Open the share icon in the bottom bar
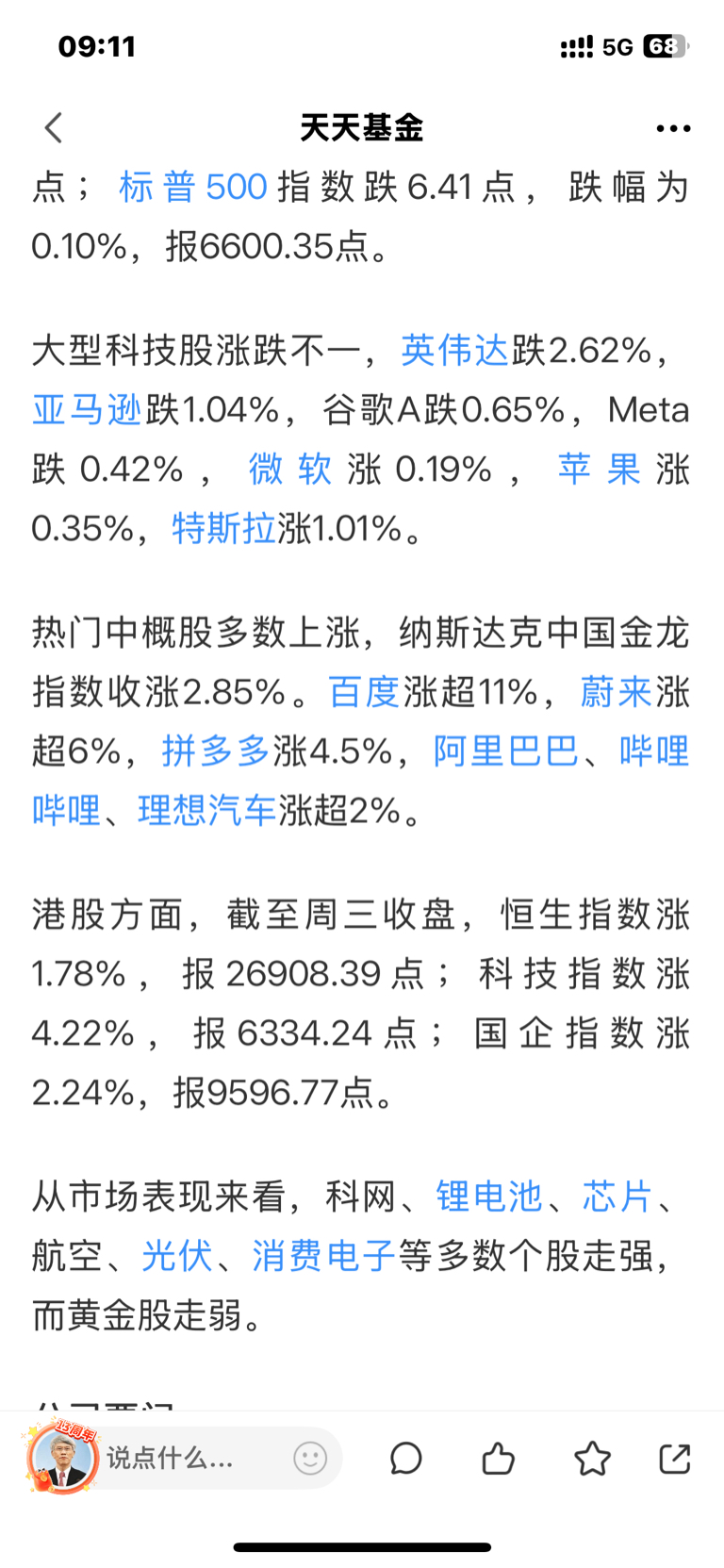724x1568 pixels. tap(675, 1459)
